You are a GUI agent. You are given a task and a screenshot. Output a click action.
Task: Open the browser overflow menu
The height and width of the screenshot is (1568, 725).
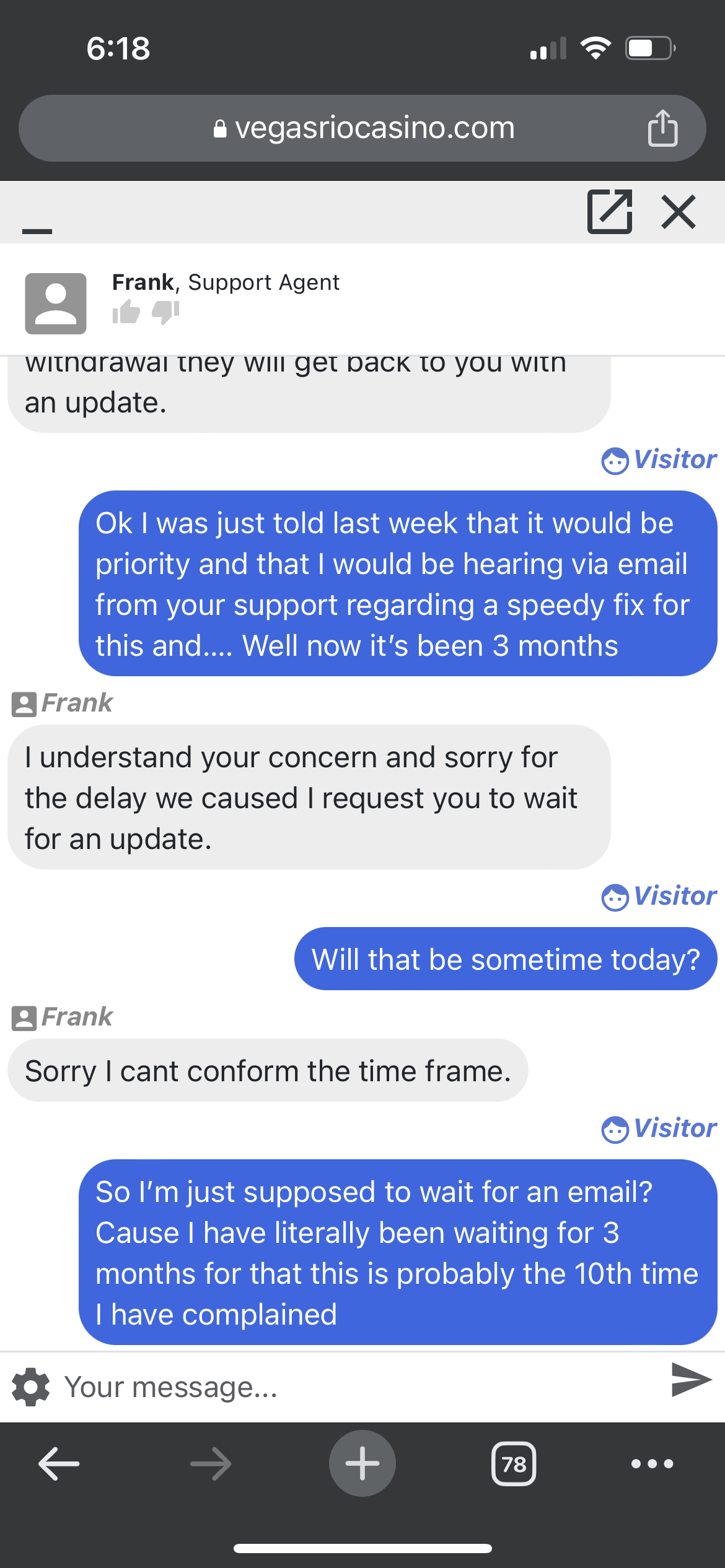652,1464
